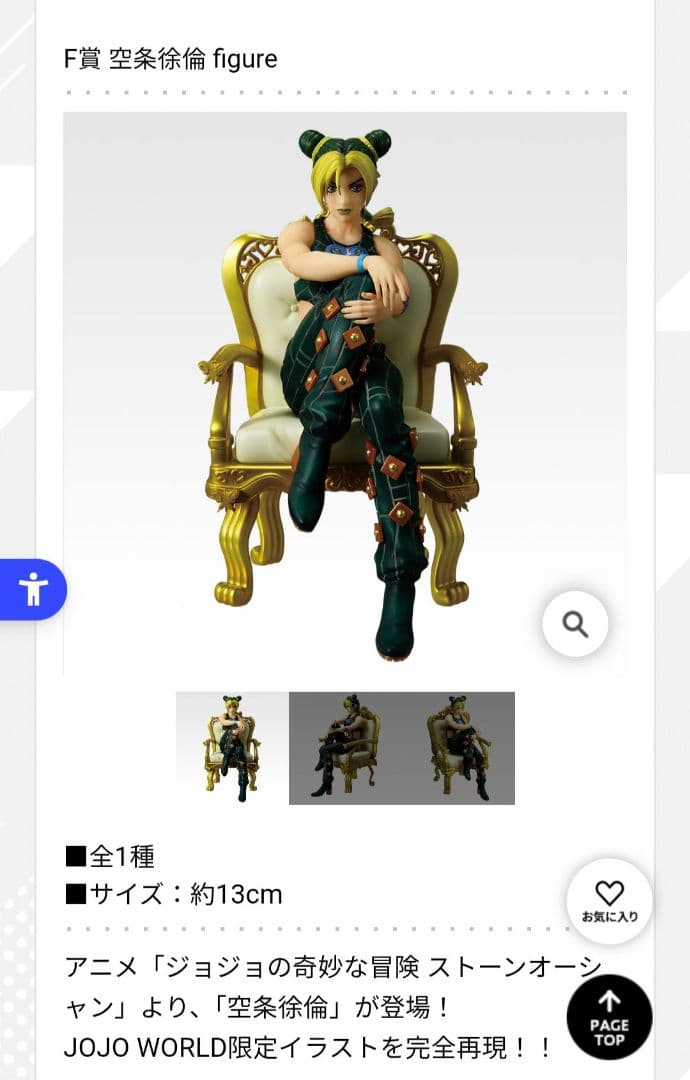This screenshot has width=690, height=1080.
Task: Zoom the main figure image with the magnifier
Action: (x=575, y=624)
